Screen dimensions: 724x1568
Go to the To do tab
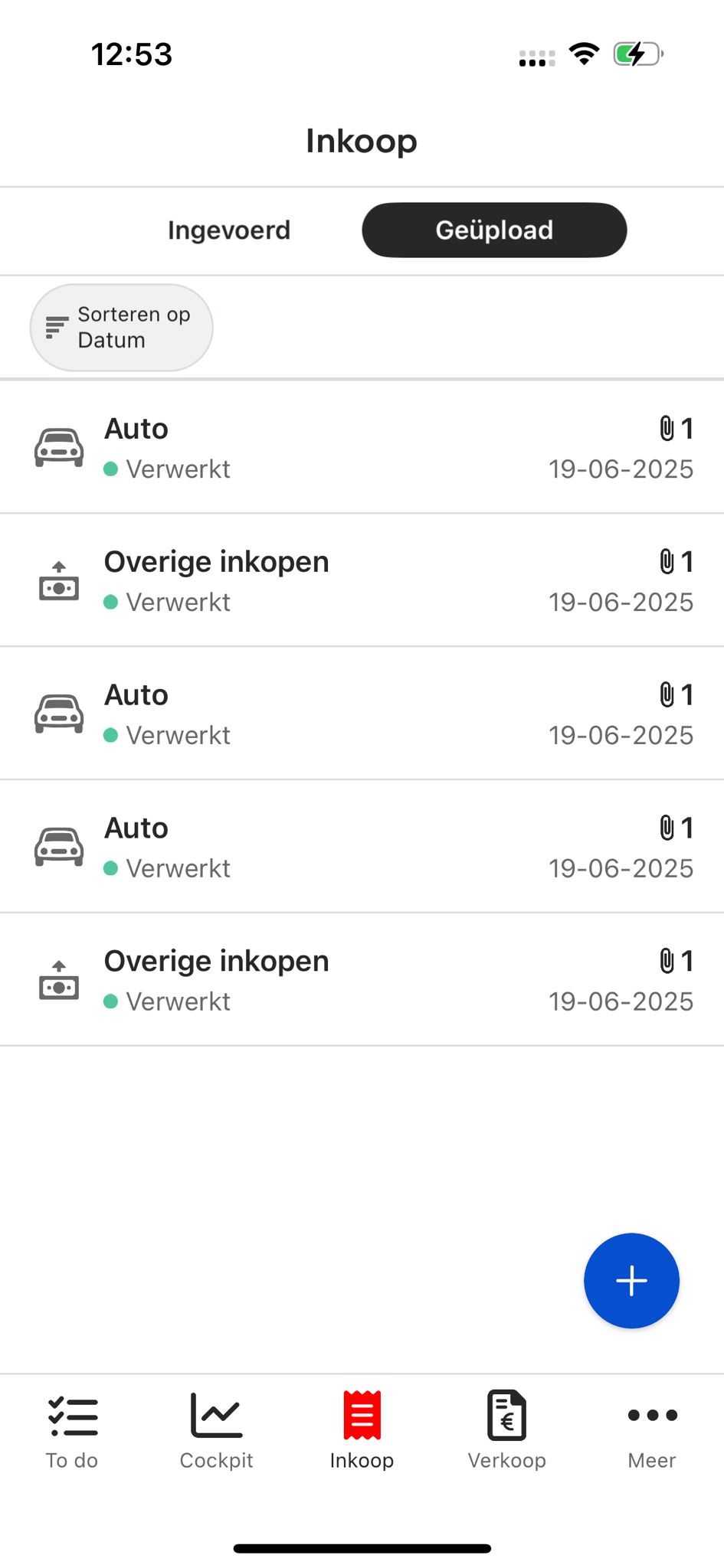point(73,1430)
